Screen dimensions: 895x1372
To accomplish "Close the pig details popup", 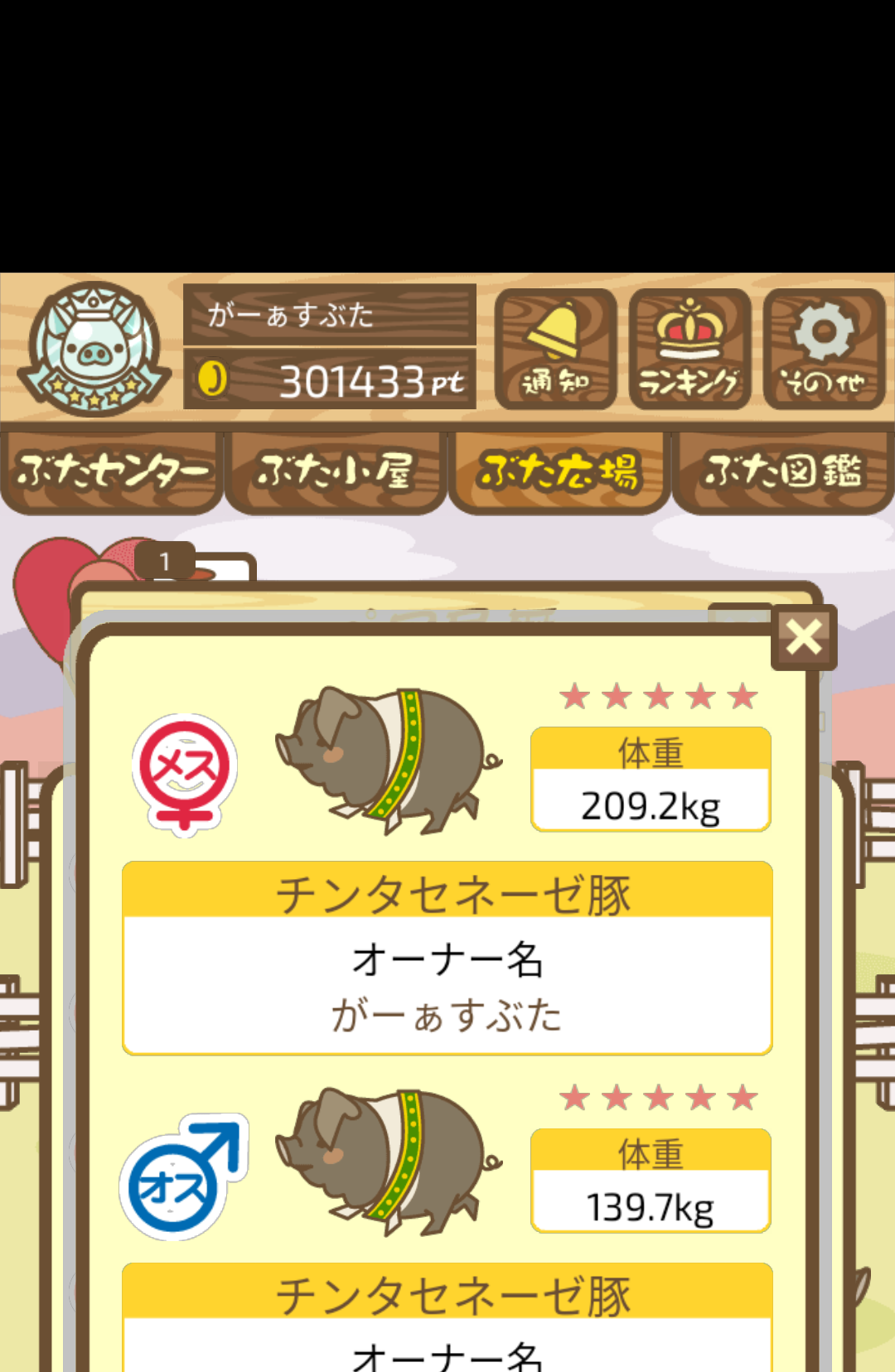I will coord(803,637).
